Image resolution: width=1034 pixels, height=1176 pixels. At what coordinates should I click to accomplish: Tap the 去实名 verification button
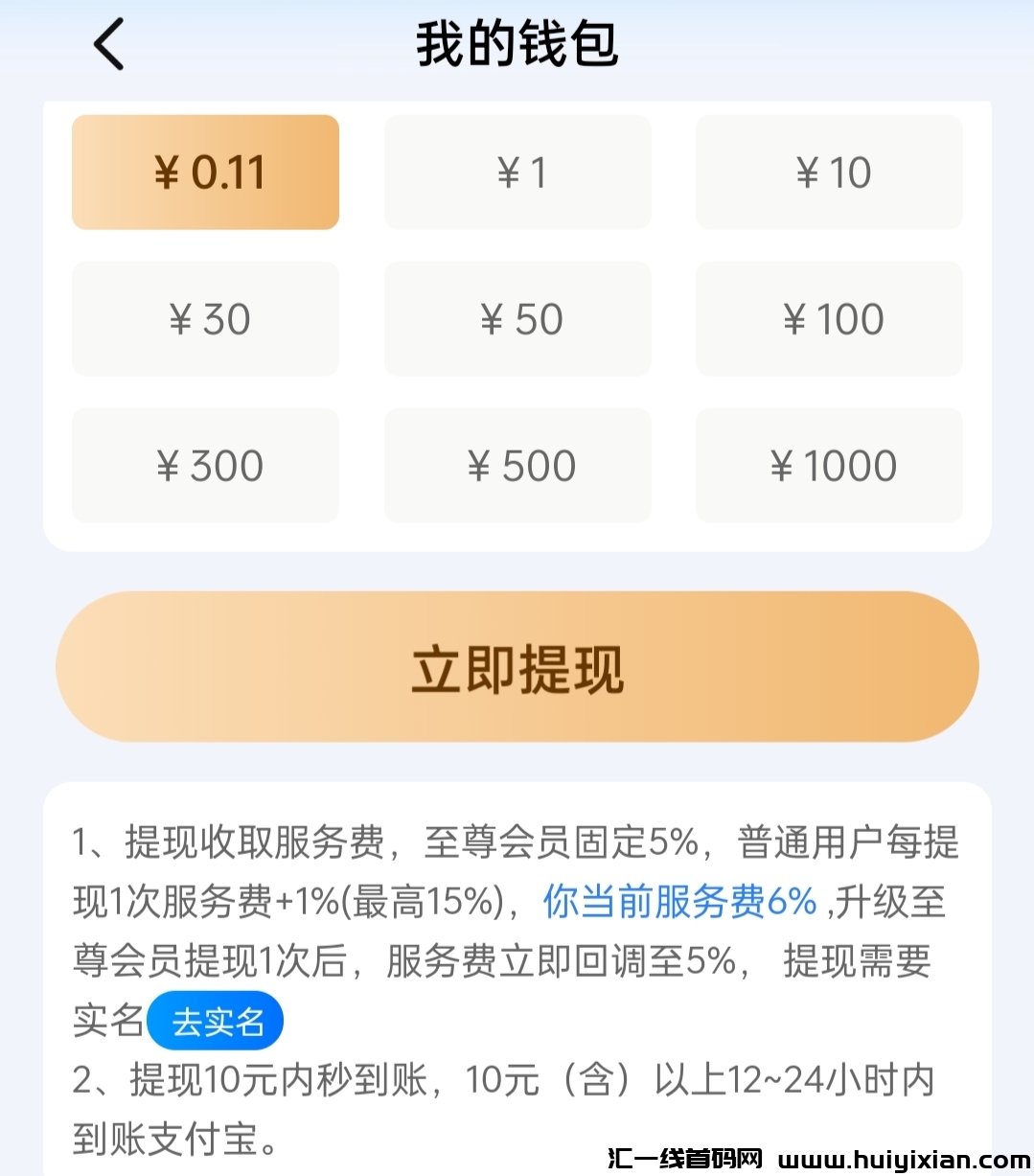(x=215, y=1021)
